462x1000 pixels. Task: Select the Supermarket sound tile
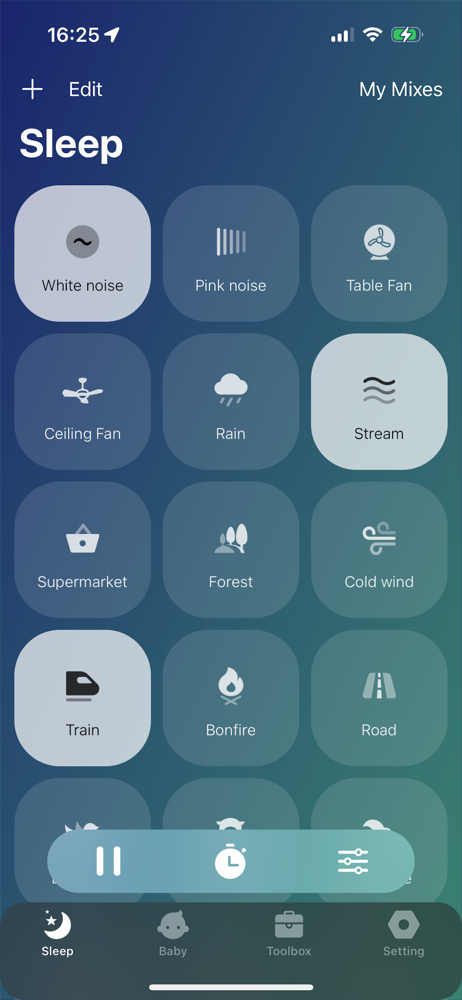(x=83, y=549)
